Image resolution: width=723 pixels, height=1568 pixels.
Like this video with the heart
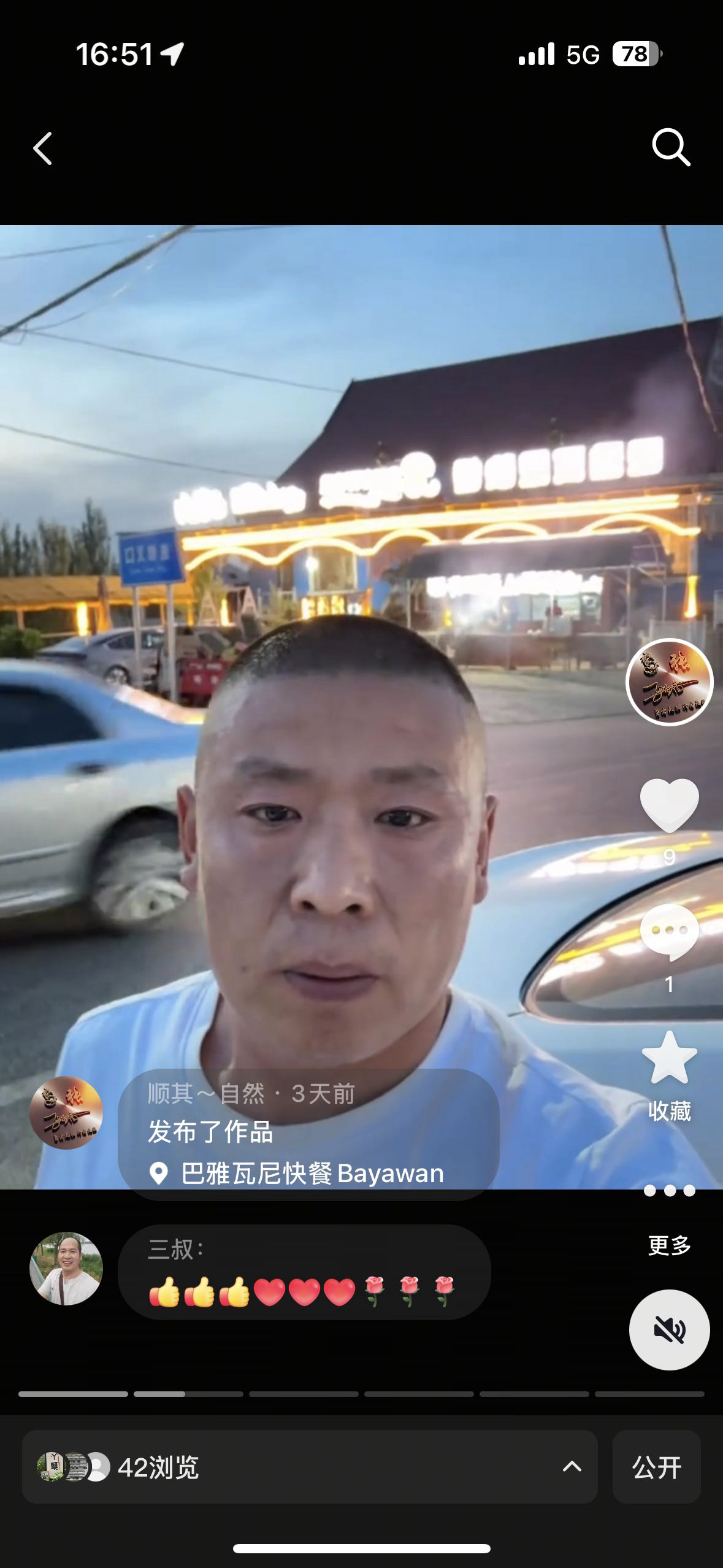[x=669, y=805]
